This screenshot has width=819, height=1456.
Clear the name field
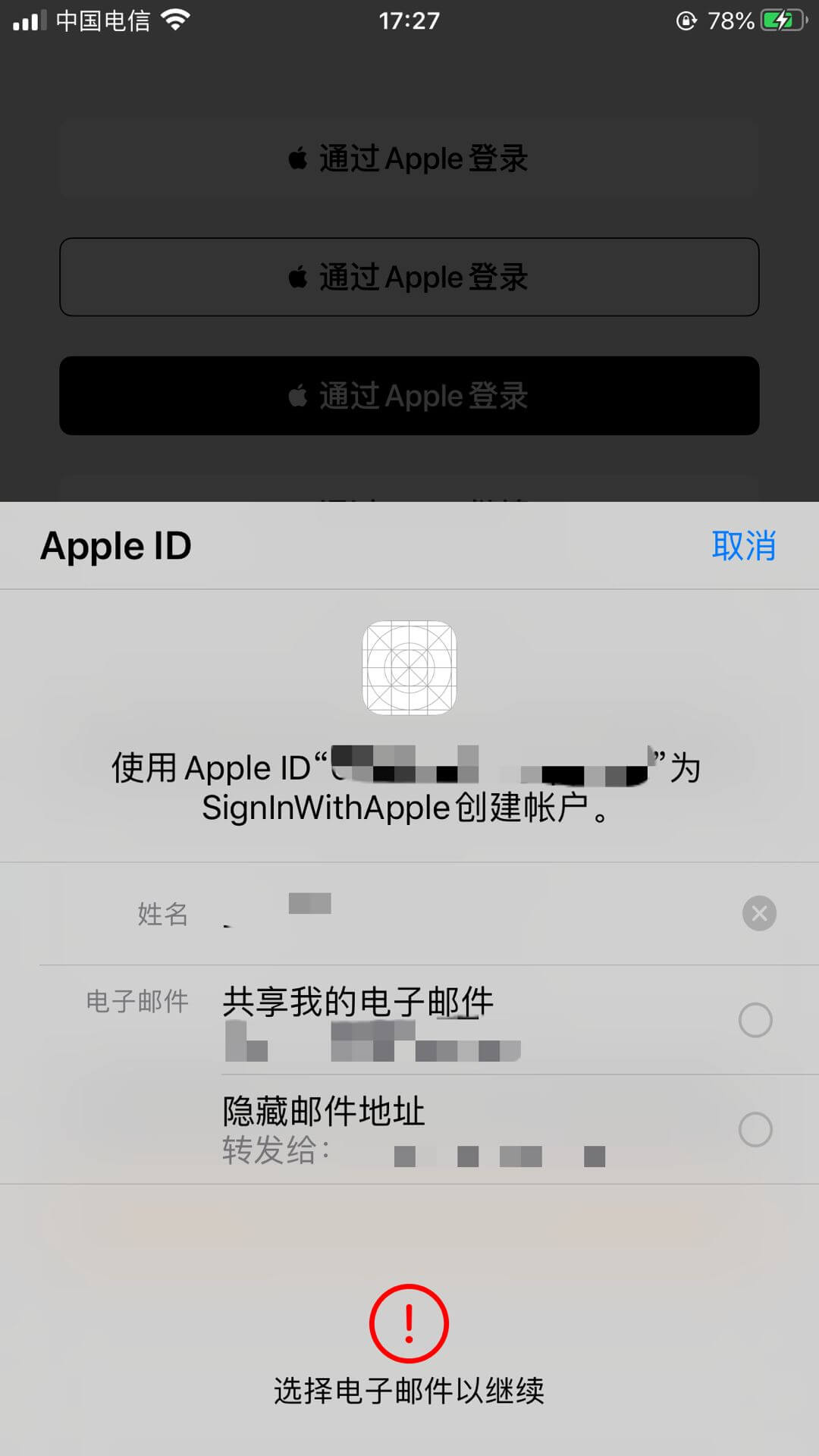pyautogui.click(x=759, y=913)
